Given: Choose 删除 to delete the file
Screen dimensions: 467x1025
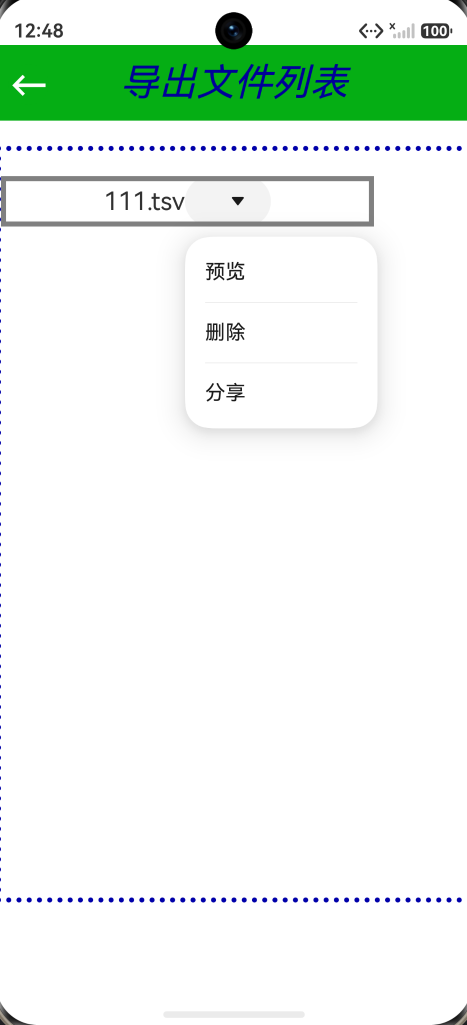Looking at the screenshot, I should click(x=281, y=333).
